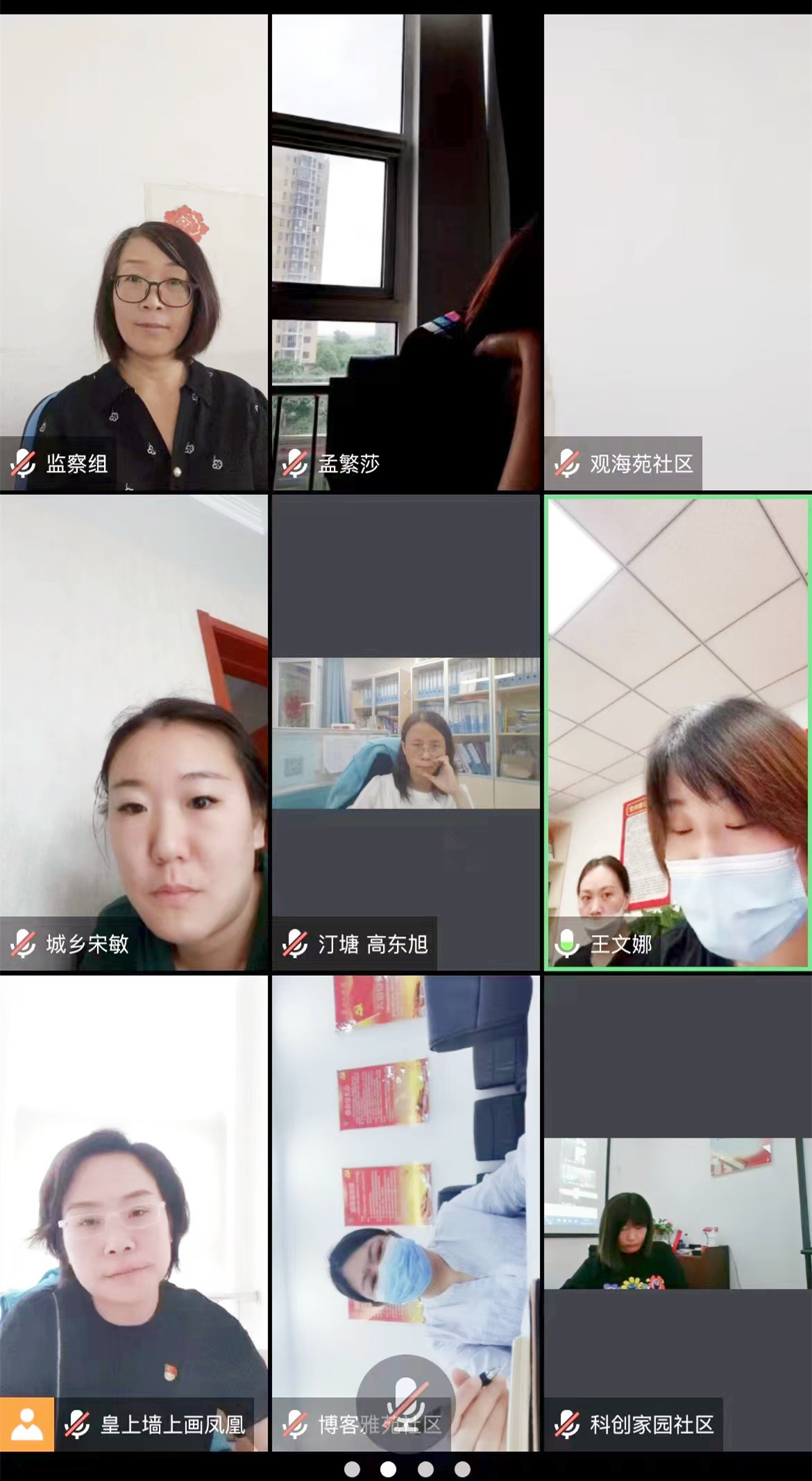This screenshot has width=812, height=1481.
Task: Go to the third page dot
Action: (x=425, y=1469)
